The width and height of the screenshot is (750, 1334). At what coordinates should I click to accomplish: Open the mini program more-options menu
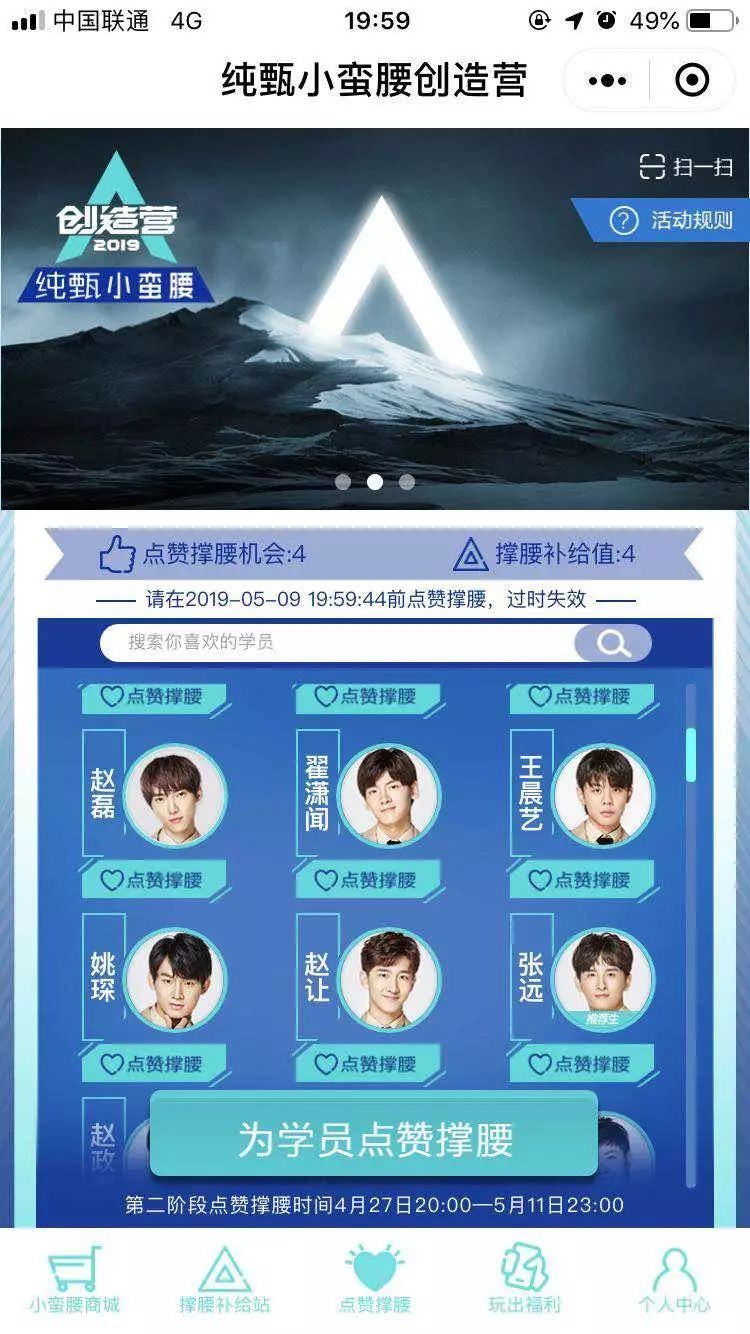point(607,81)
